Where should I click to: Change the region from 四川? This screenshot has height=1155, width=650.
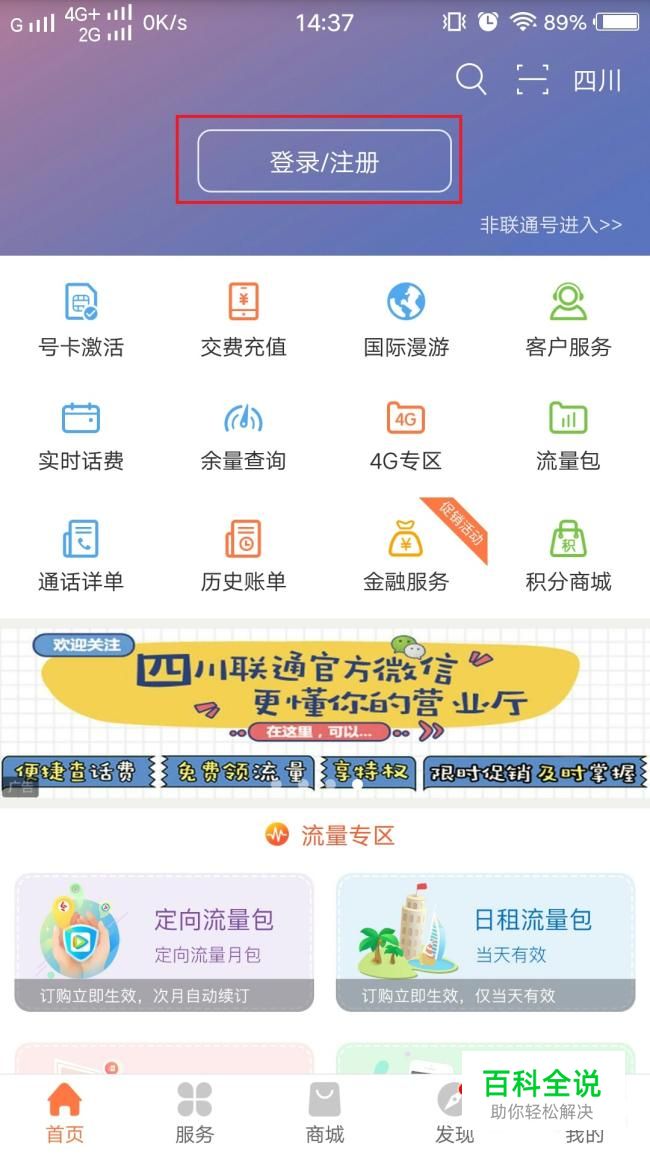(x=597, y=81)
